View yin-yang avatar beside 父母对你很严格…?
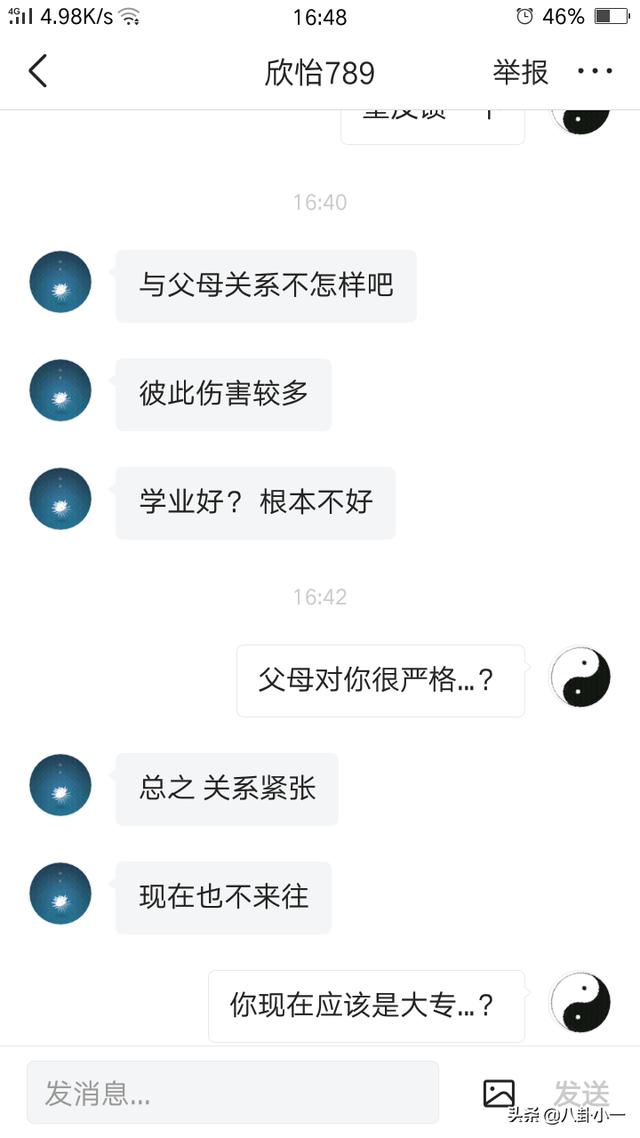The height and width of the screenshot is (1138, 640). point(580,678)
